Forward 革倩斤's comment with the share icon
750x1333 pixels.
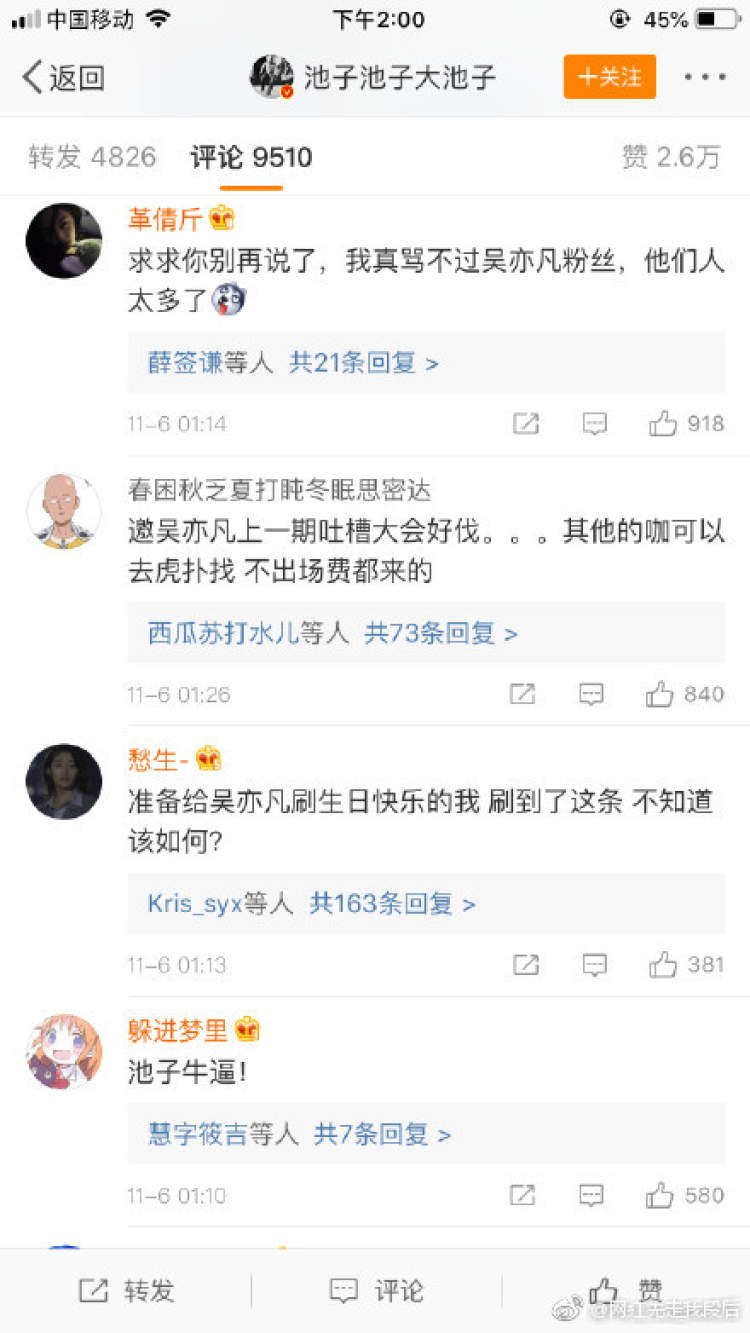[x=526, y=424]
